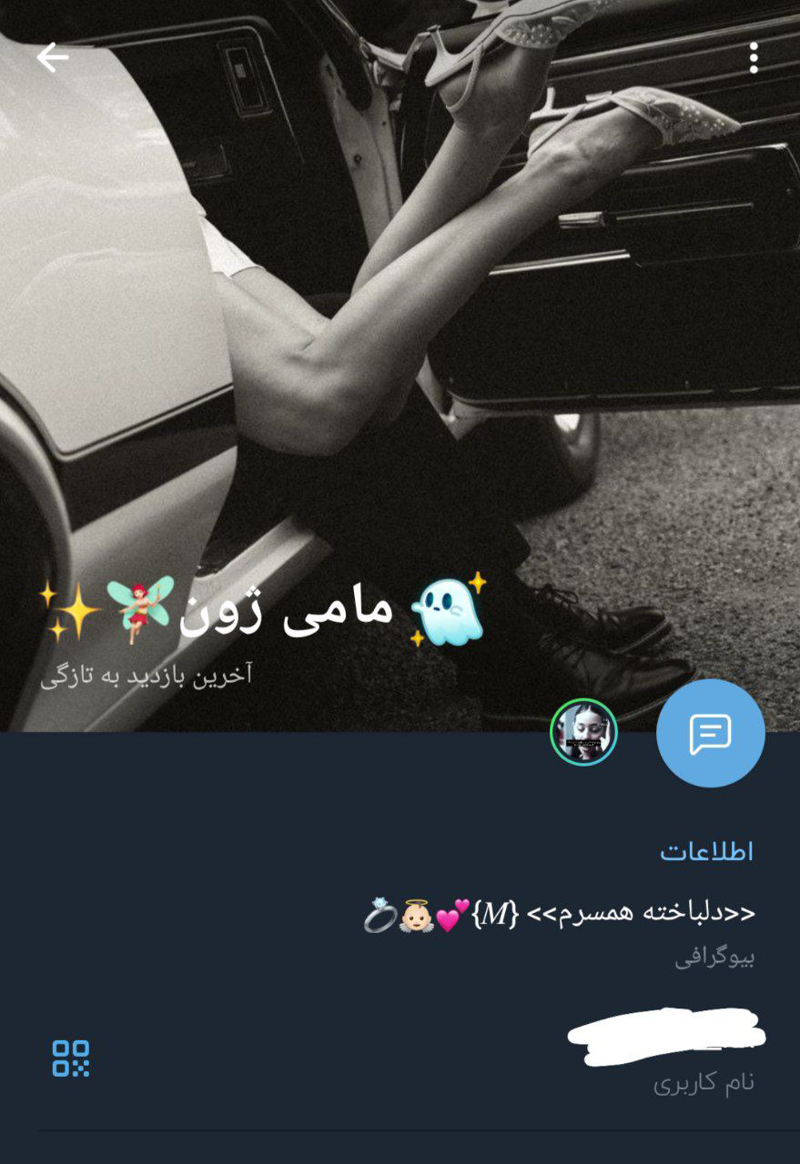View the large profile cover photo
800x1164 pixels.
point(400,300)
